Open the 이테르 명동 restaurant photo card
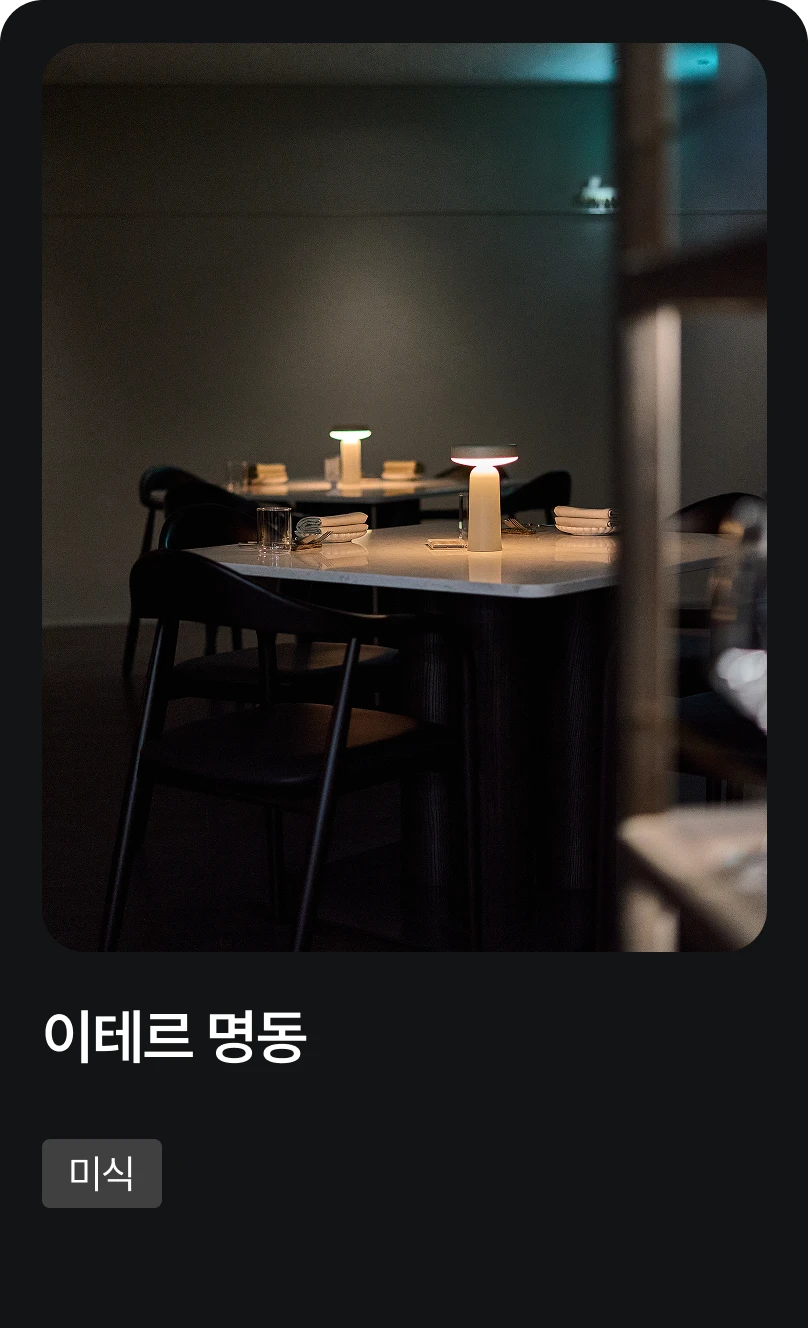This screenshot has height=1328, width=809. pos(404,497)
